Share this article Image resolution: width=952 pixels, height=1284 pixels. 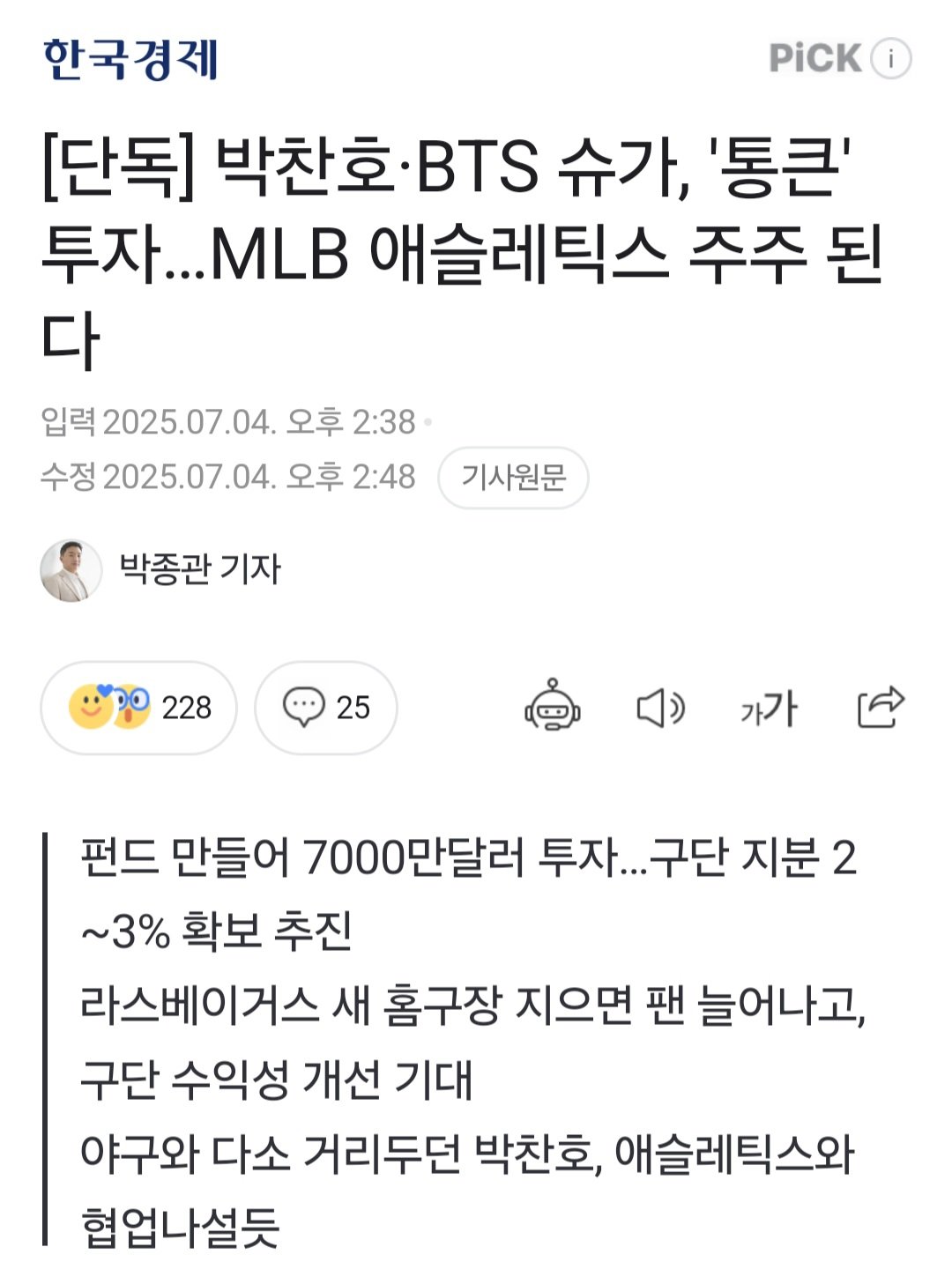[880, 707]
